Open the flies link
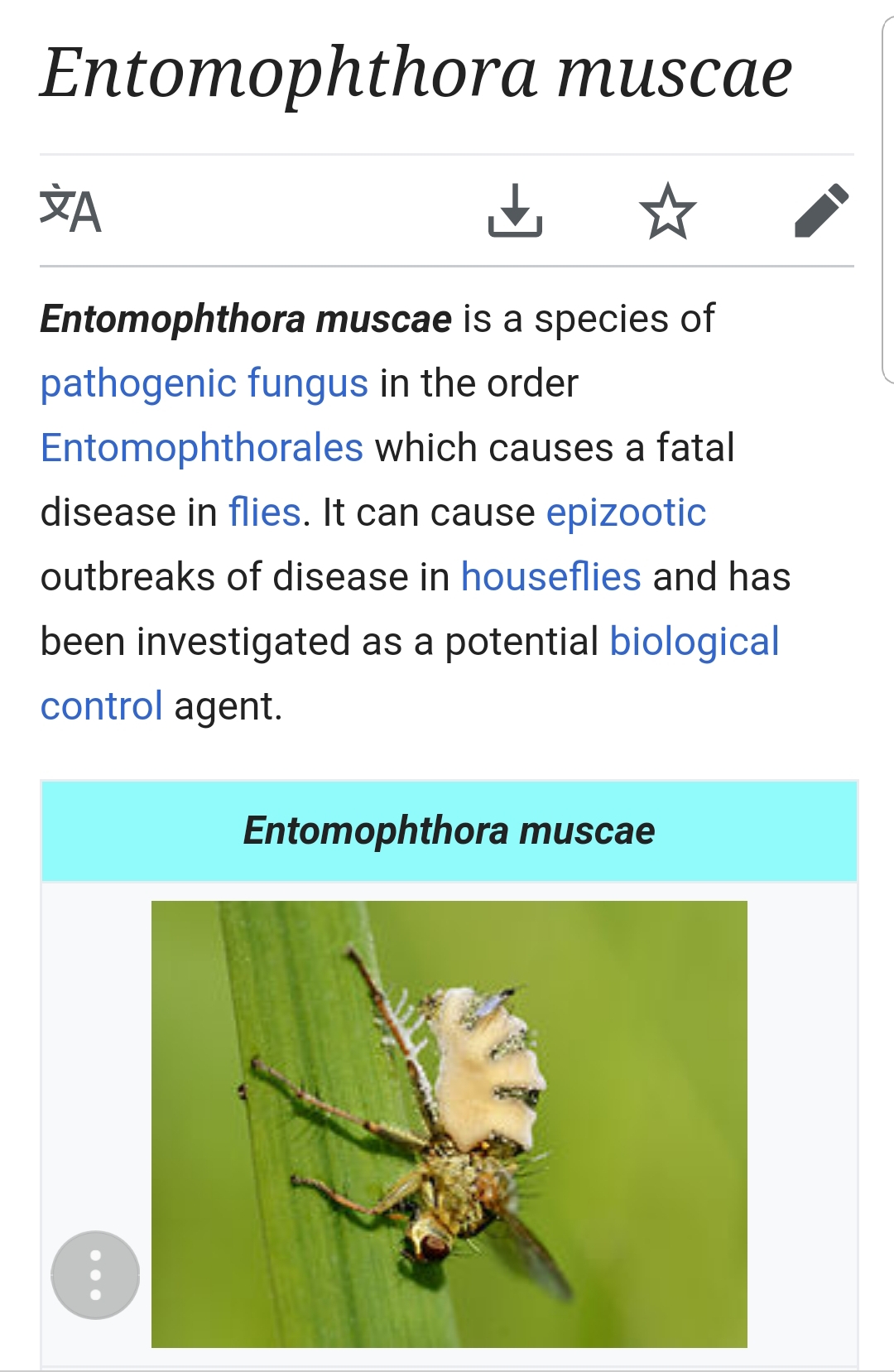The width and height of the screenshot is (894, 1372). tap(264, 513)
